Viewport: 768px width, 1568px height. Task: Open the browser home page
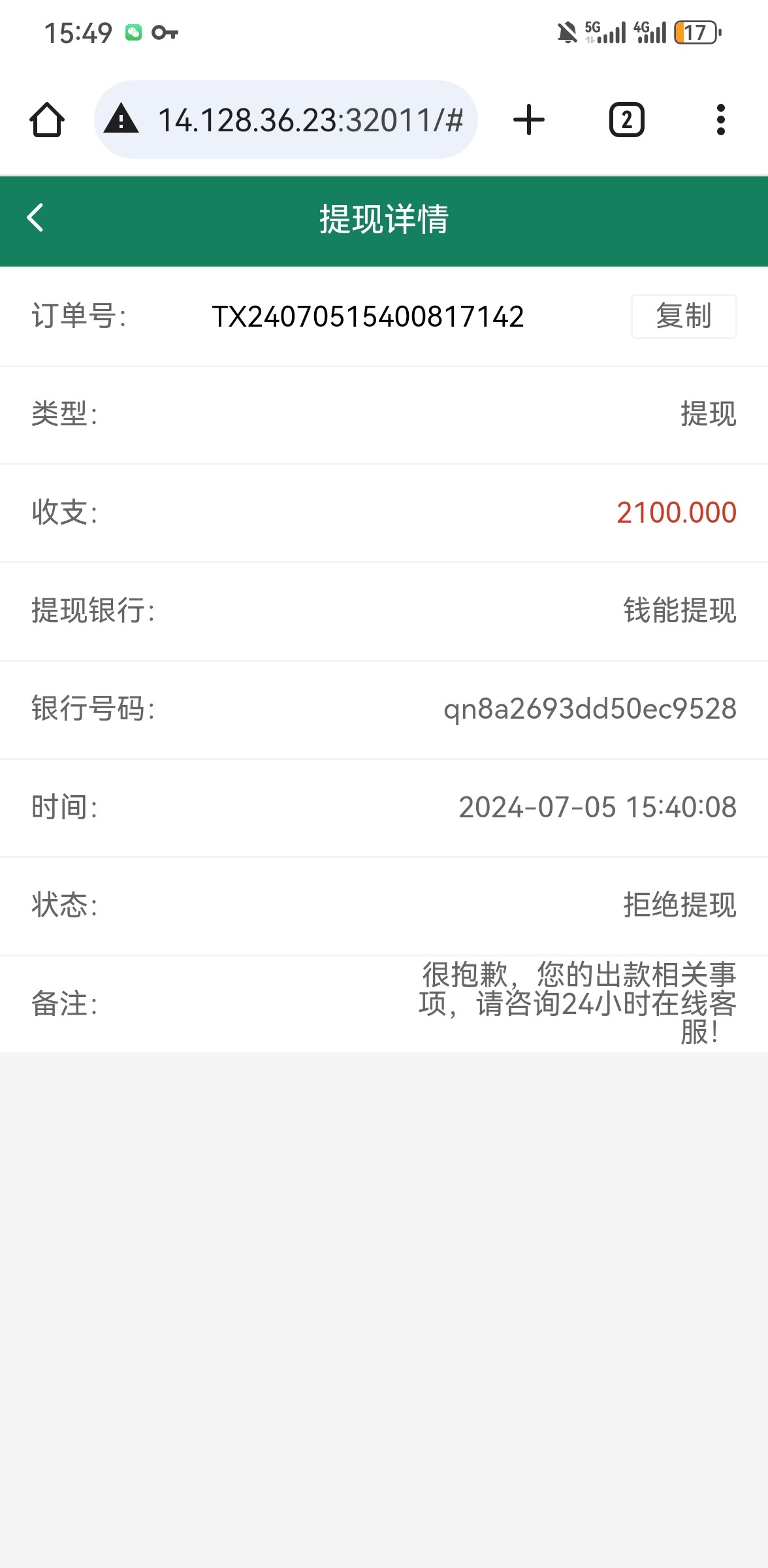point(47,120)
